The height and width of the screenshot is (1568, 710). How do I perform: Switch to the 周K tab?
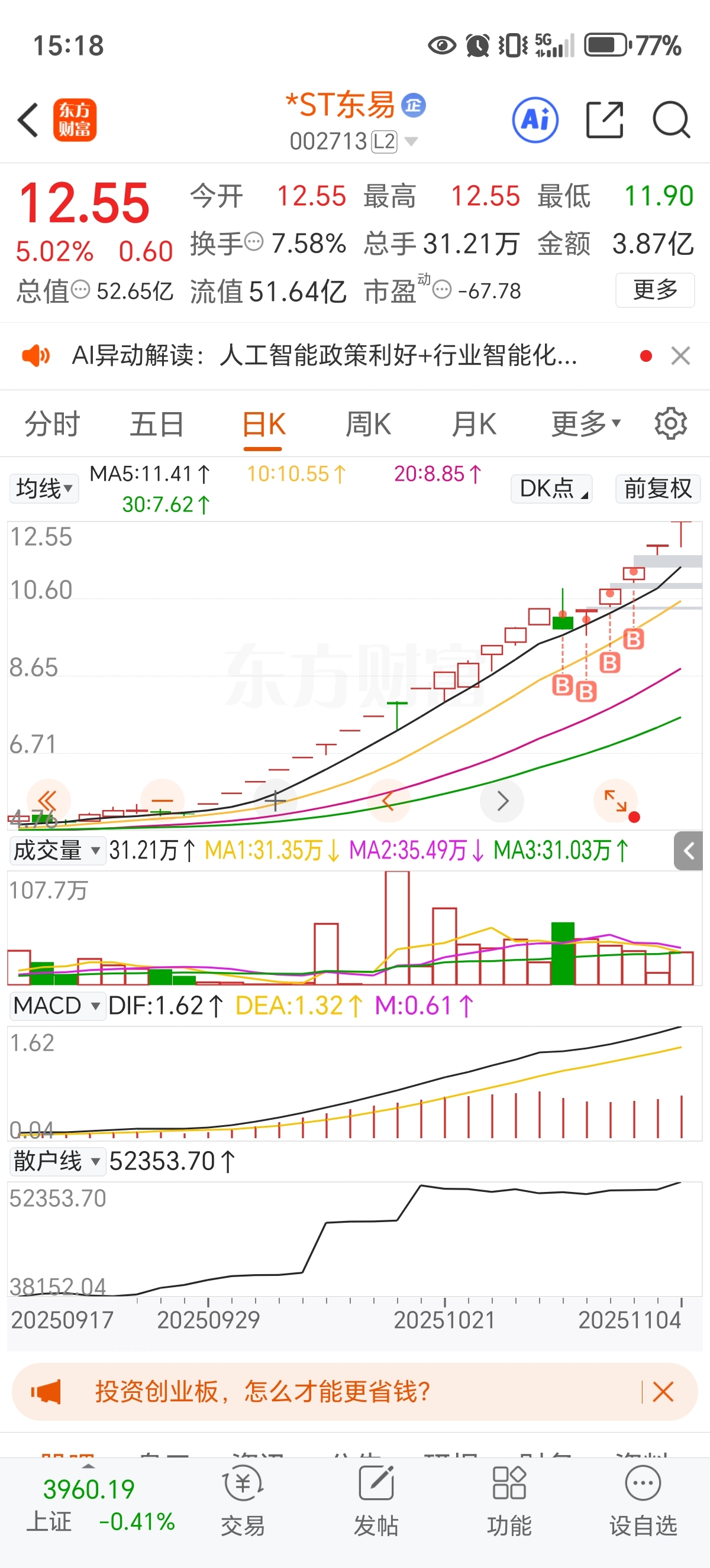pos(368,424)
